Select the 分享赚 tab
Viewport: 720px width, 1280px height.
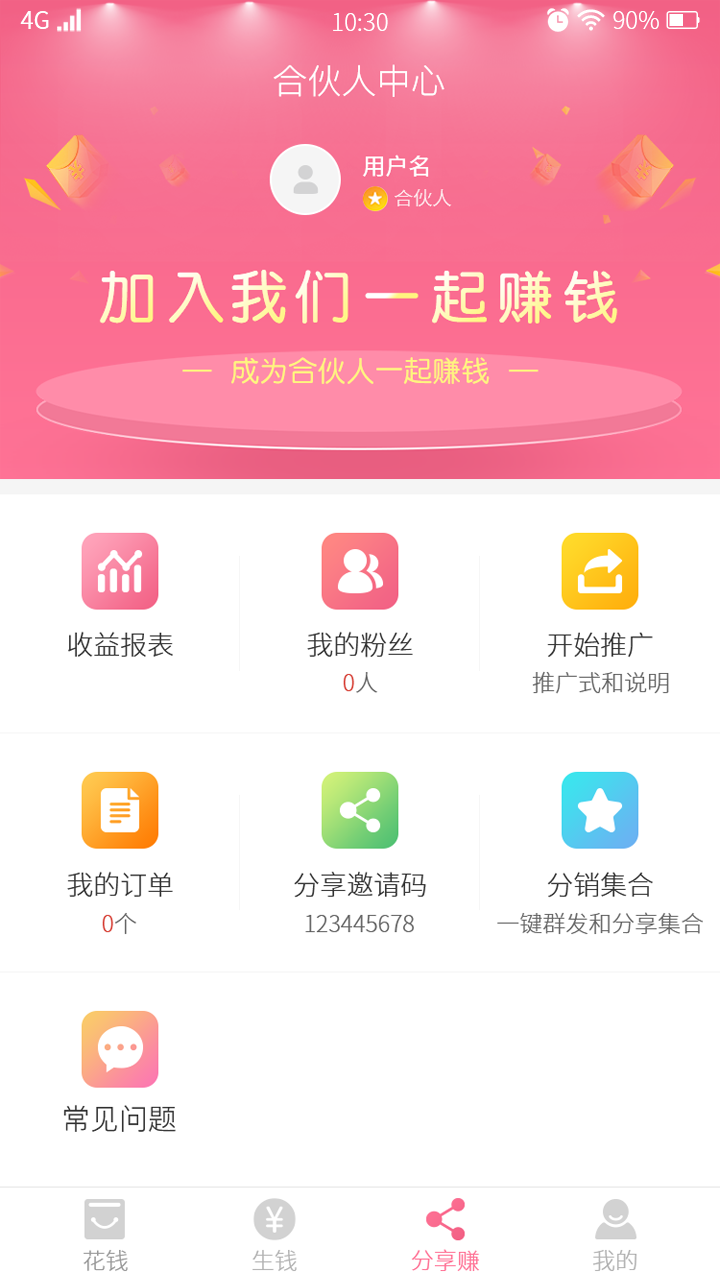coord(445,1234)
